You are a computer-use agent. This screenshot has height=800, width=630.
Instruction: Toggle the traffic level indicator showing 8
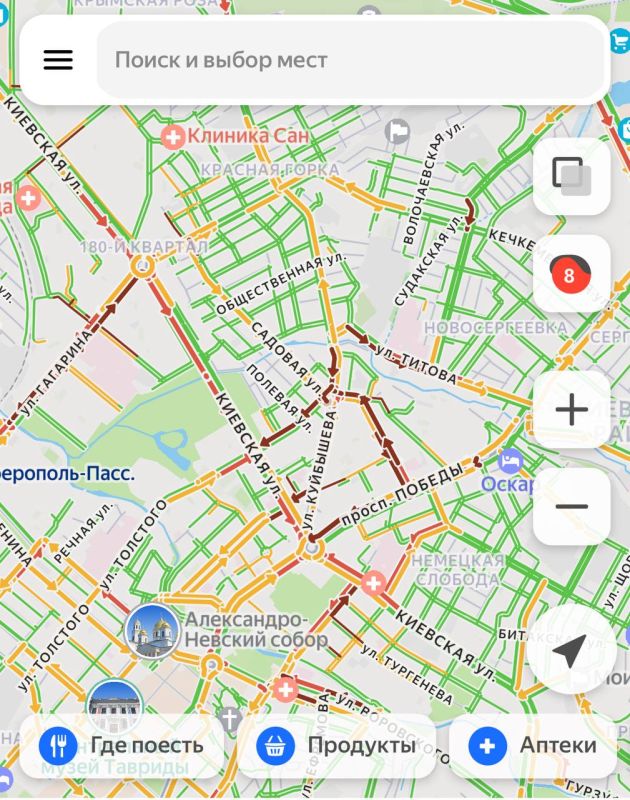(x=571, y=274)
